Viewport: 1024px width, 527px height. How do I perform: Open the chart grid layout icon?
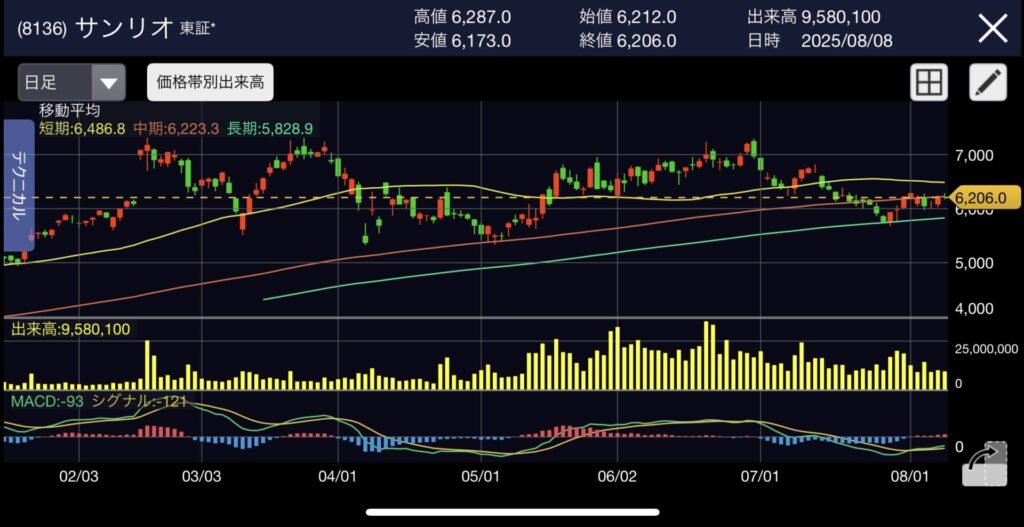coord(929,82)
